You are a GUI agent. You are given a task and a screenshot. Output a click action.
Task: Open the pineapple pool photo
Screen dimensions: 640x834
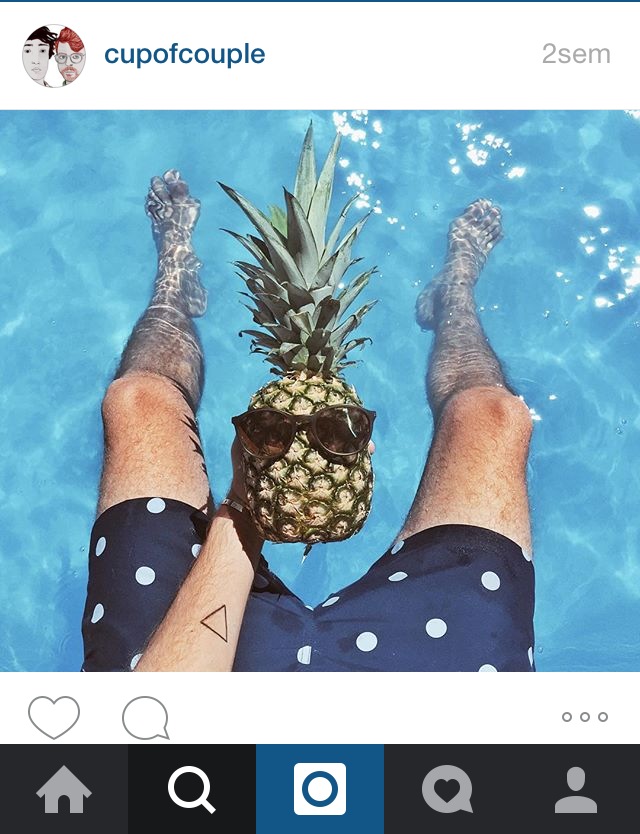pos(320,390)
